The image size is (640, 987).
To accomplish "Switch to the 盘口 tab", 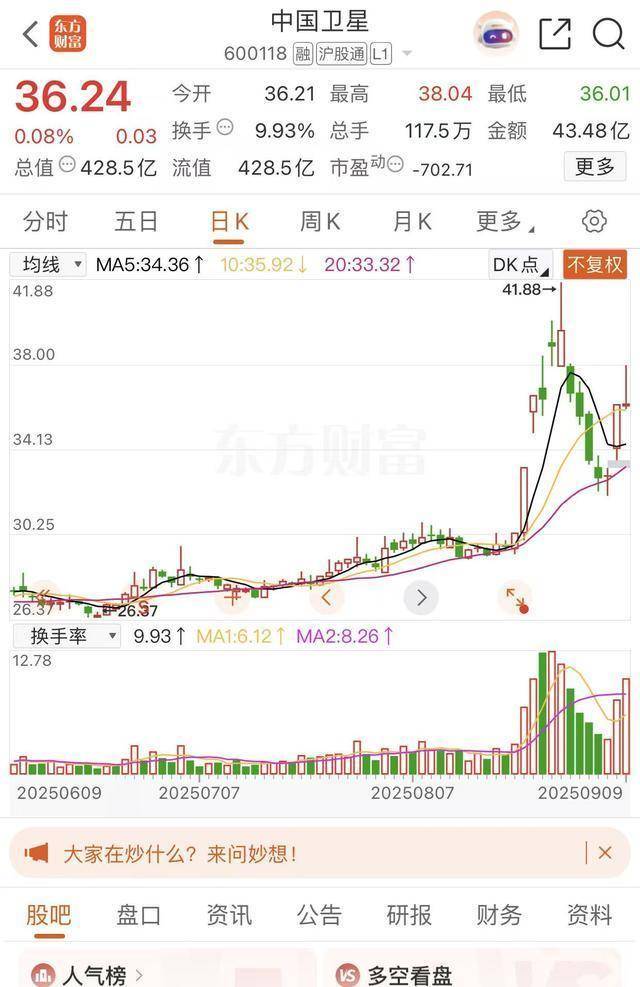I will pyautogui.click(x=139, y=914).
